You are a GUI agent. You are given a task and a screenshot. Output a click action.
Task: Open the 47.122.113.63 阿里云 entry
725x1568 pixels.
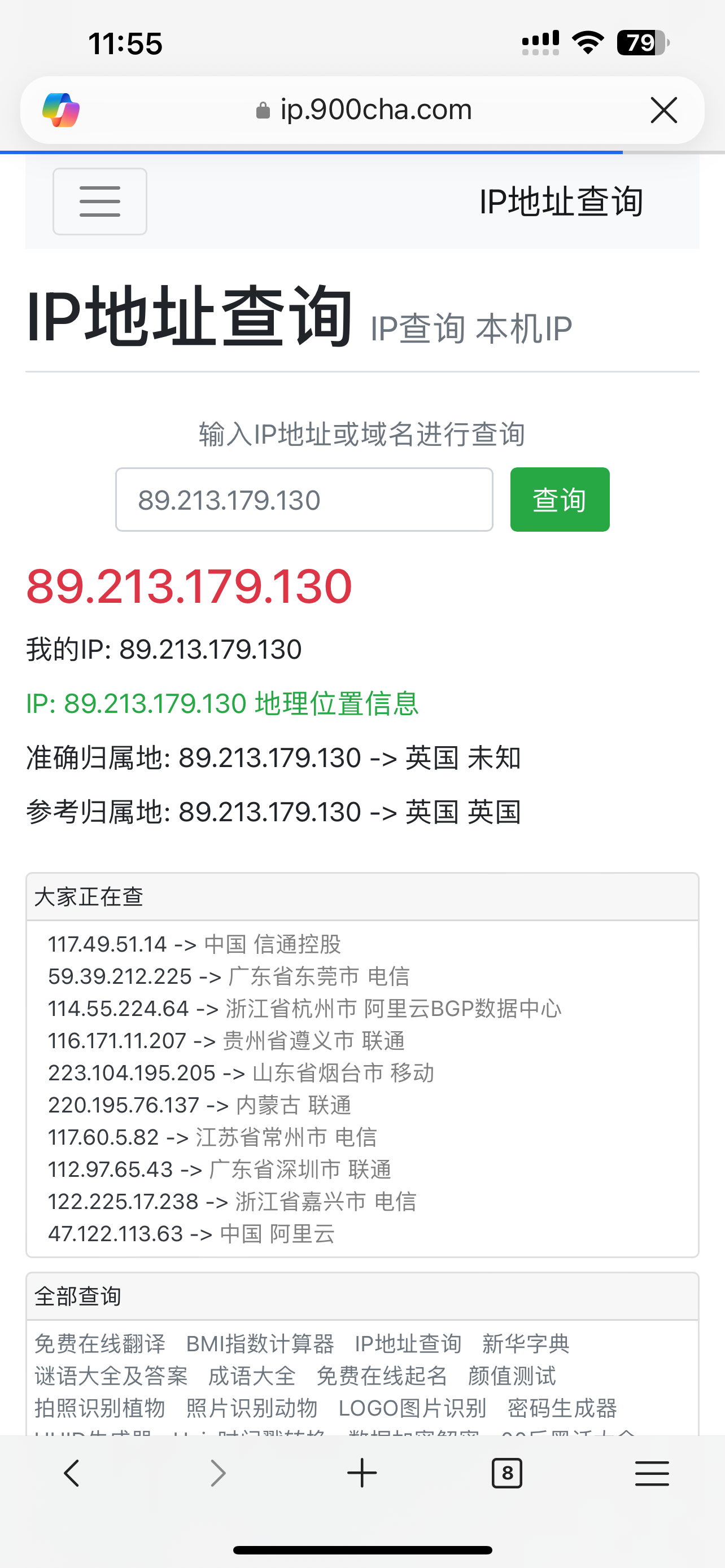click(192, 1234)
